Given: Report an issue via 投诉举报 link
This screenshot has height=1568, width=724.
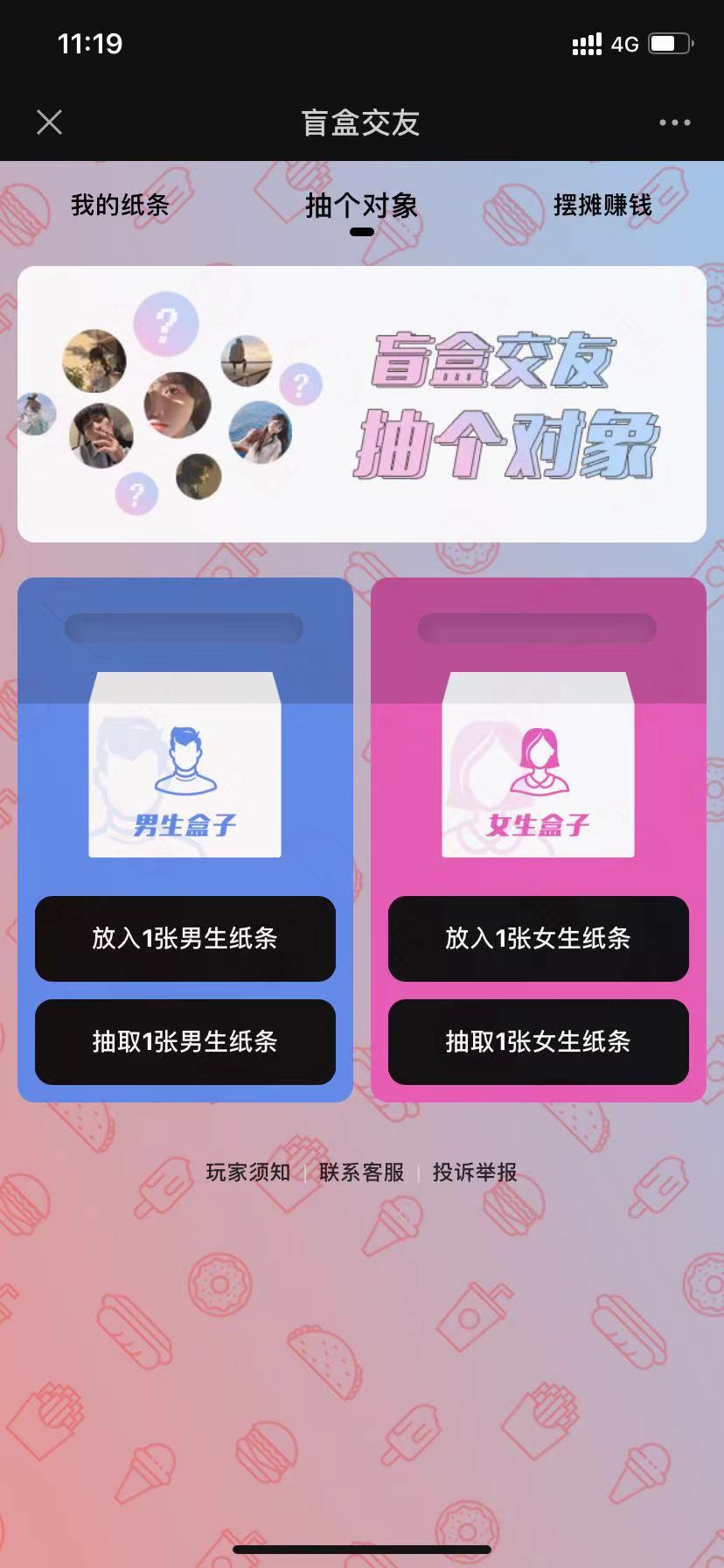Looking at the screenshot, I should click(473, 1172).
